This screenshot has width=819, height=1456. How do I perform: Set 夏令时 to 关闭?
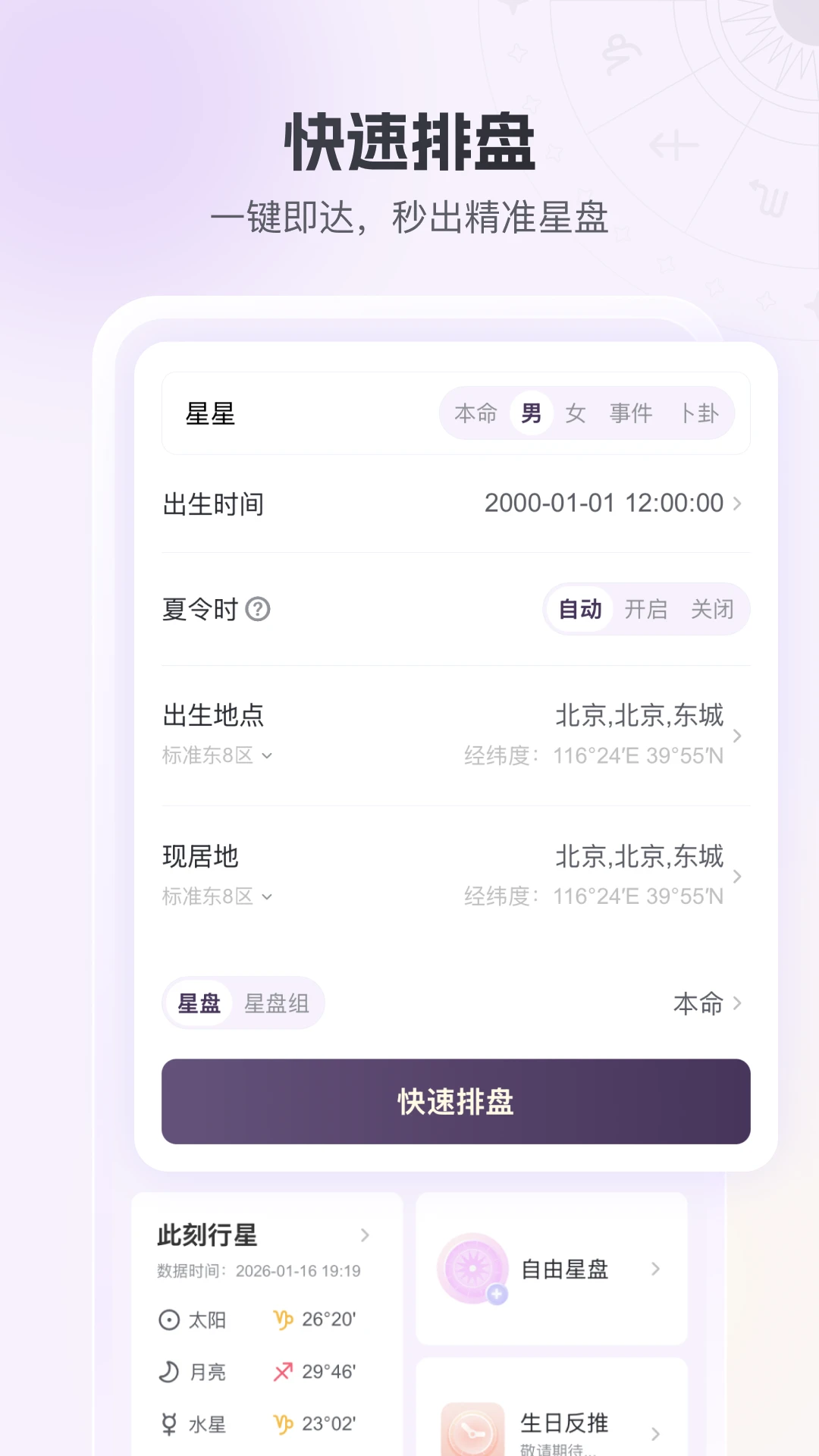(713, 609)
